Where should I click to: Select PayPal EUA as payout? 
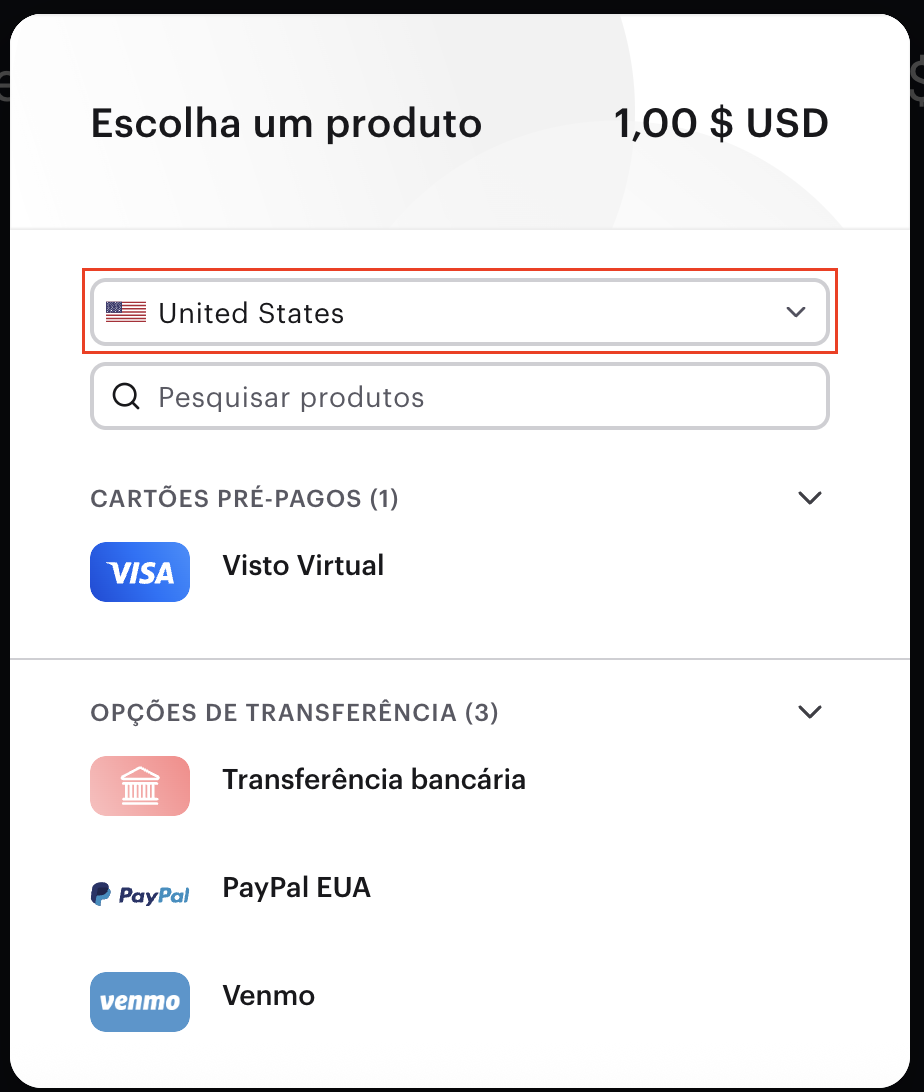point(296,889)
